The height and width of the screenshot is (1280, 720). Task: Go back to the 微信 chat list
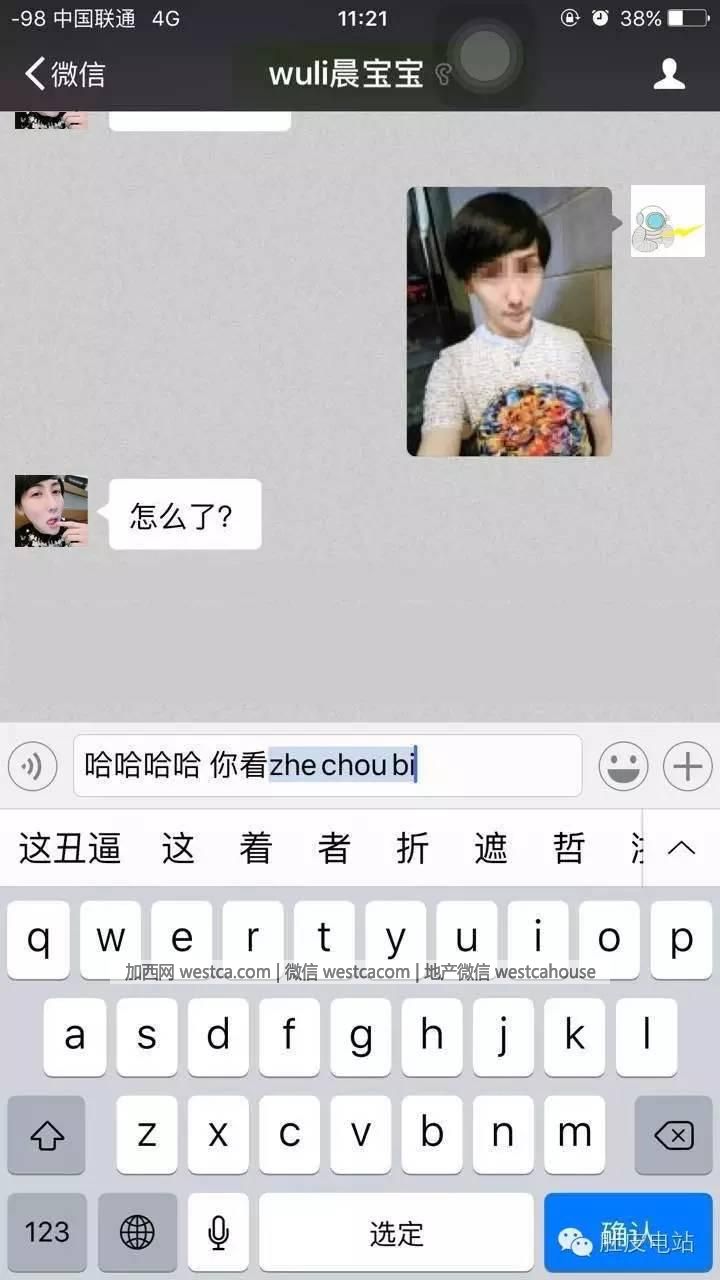tap(65, 73)
